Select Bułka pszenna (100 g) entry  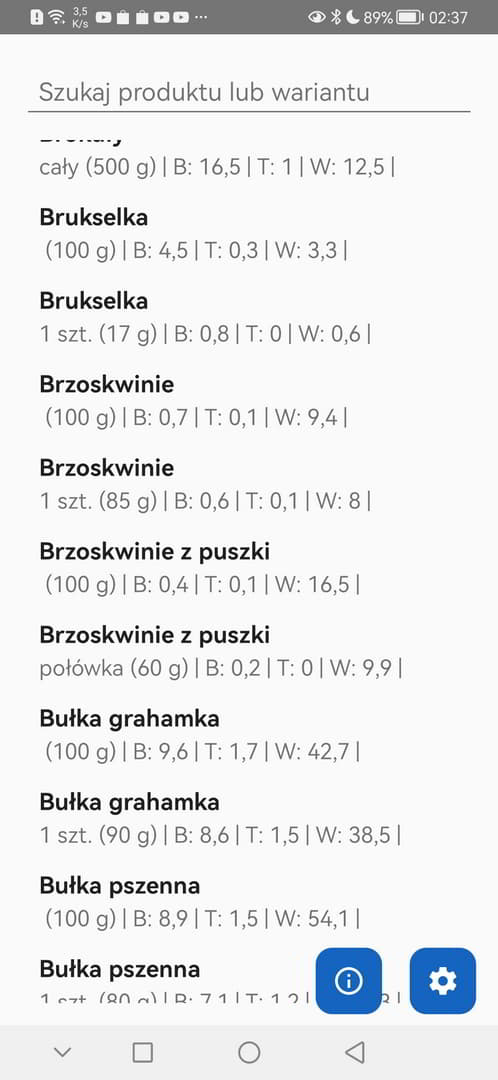point(249,902)
